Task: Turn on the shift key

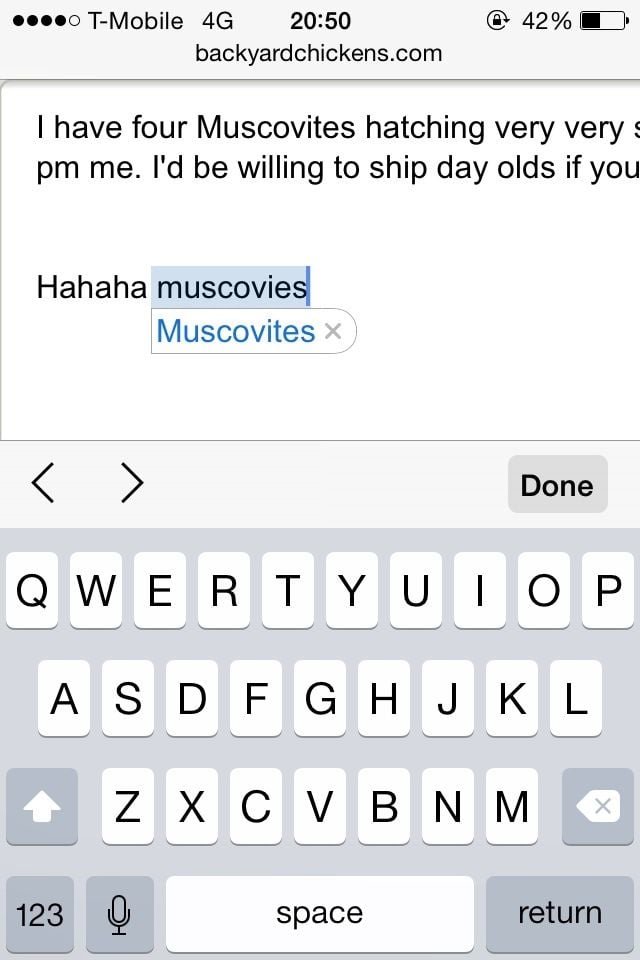Action: [x=42, y=807]
